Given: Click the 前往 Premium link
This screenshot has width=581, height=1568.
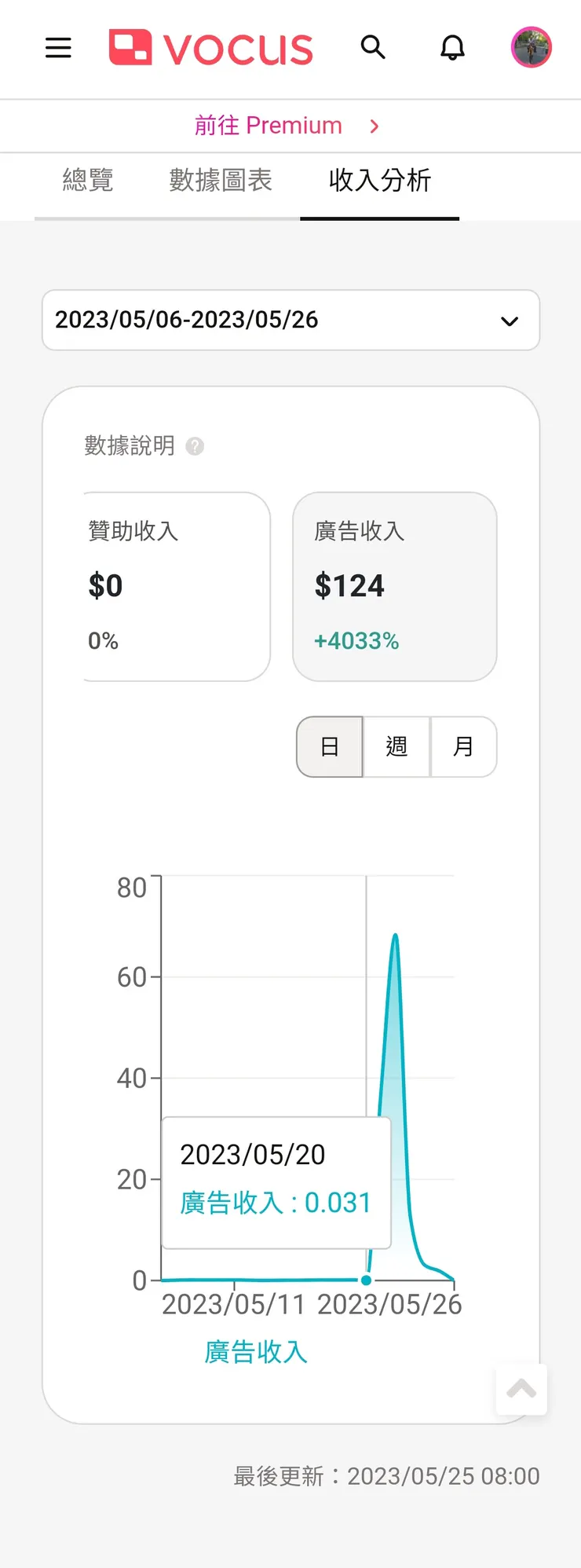Looking at the screenshot, I should point(269,125).
